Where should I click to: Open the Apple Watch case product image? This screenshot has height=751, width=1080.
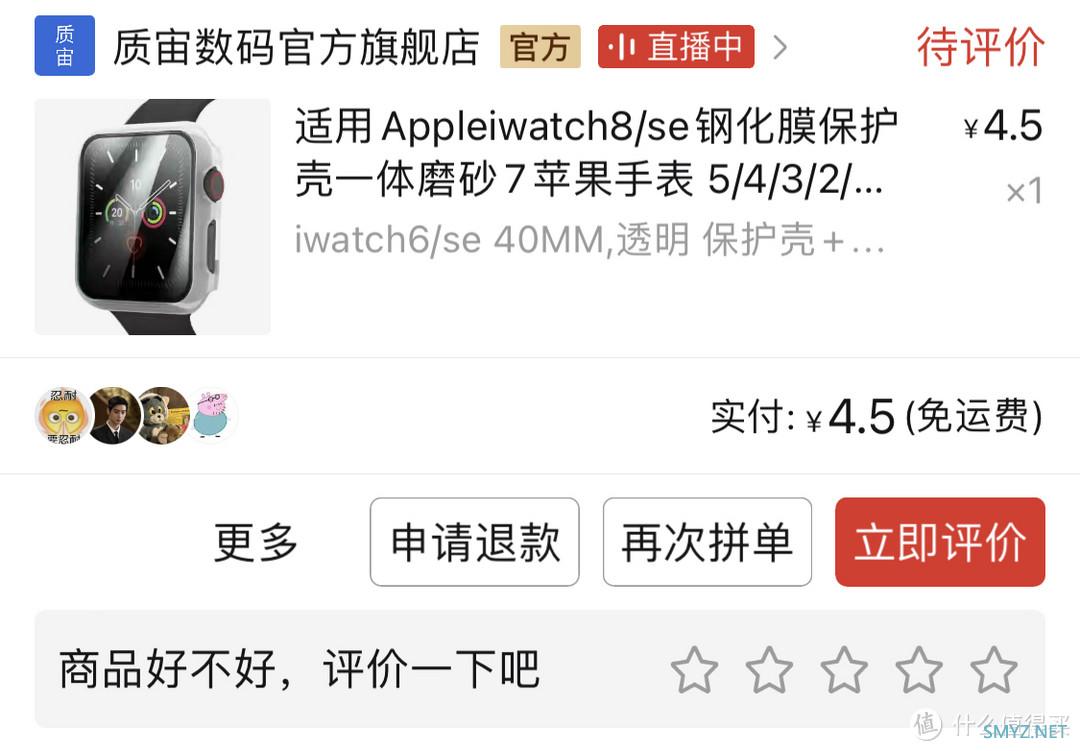tap(152, 216)
